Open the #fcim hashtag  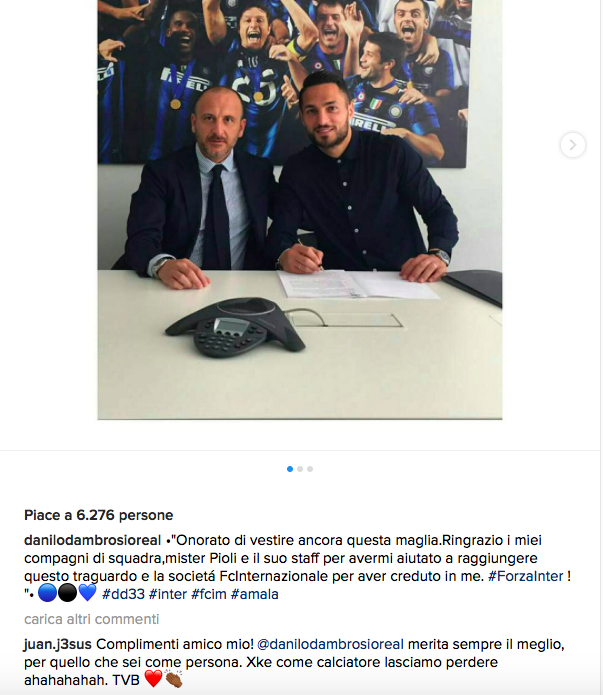(x=208, y=594)
